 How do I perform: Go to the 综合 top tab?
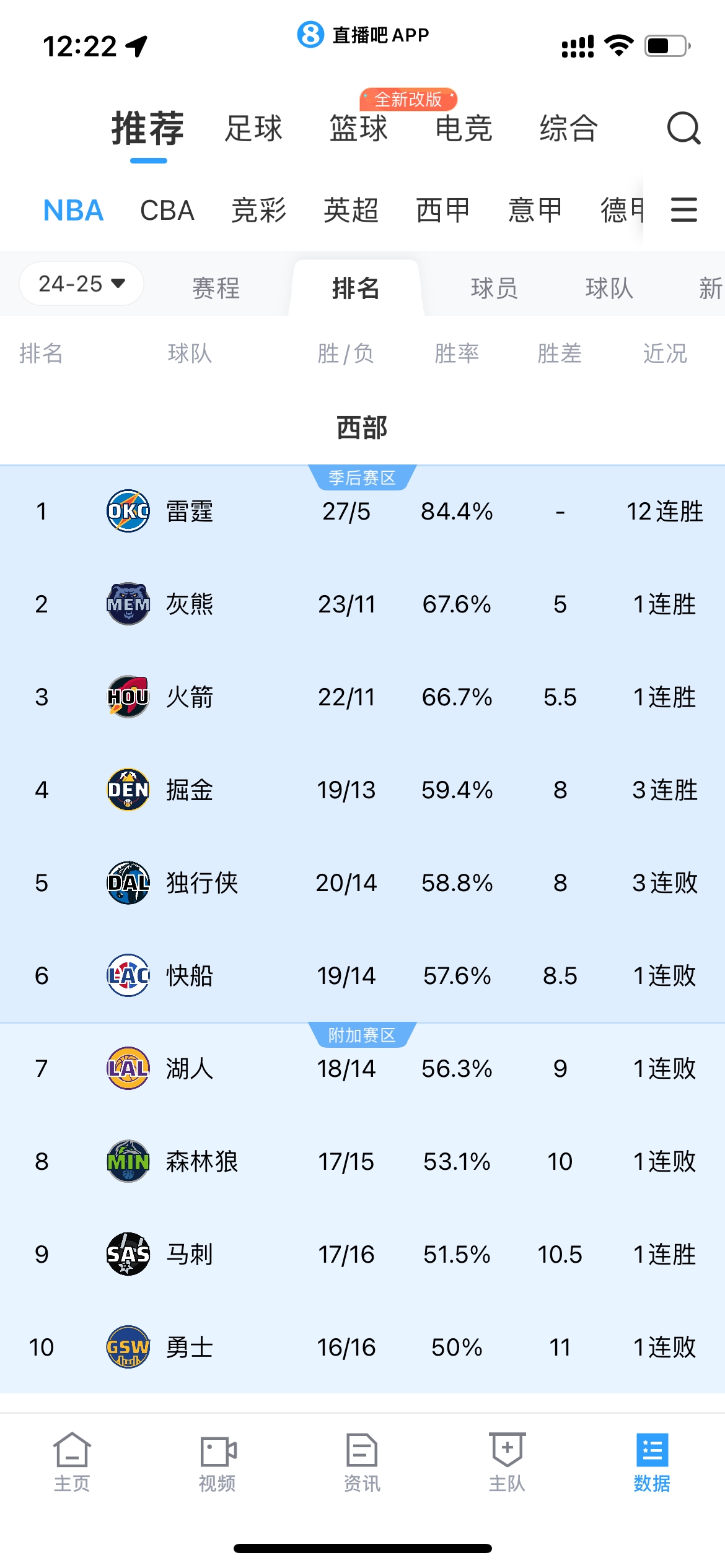pos(568,129)
